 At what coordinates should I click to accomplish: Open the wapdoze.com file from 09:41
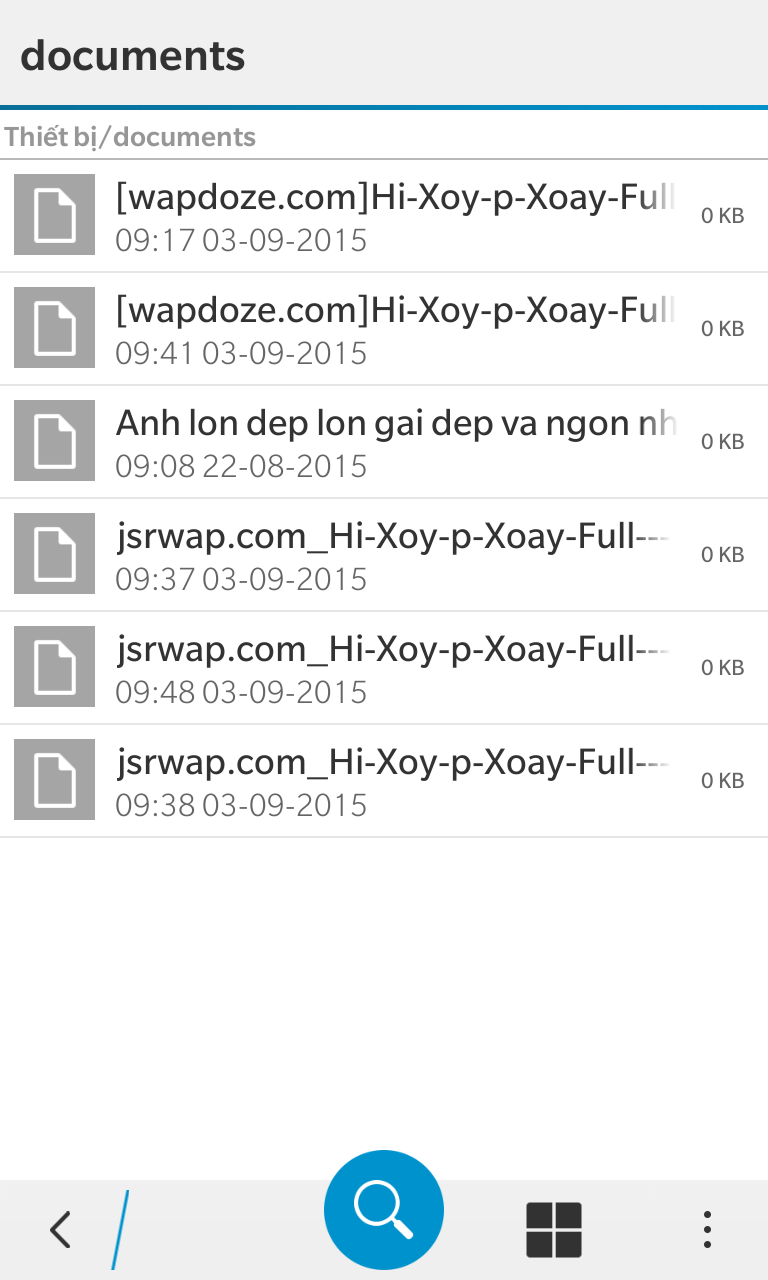pyautogui.click(x=384, y=328)
